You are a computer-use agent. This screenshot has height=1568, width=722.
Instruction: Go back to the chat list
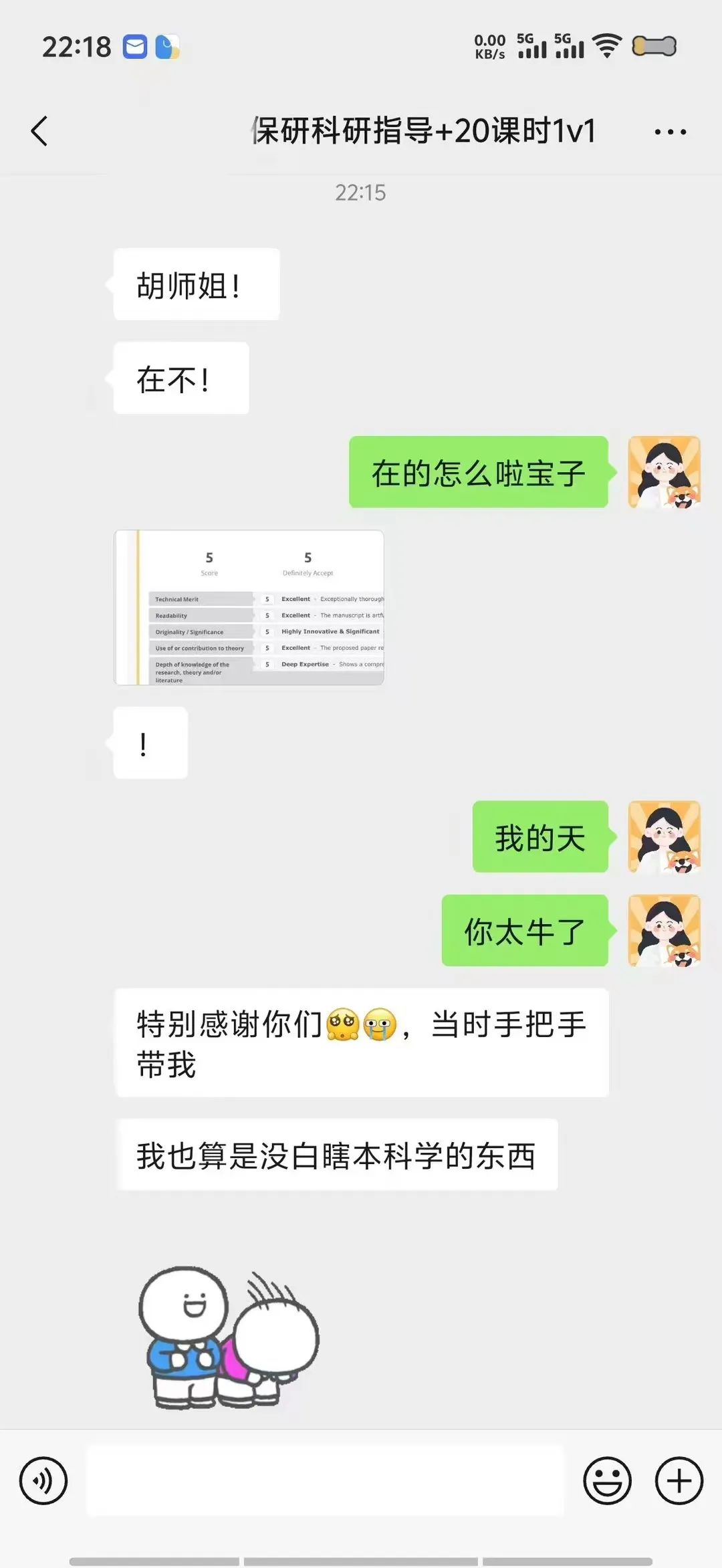pos(39,131)
